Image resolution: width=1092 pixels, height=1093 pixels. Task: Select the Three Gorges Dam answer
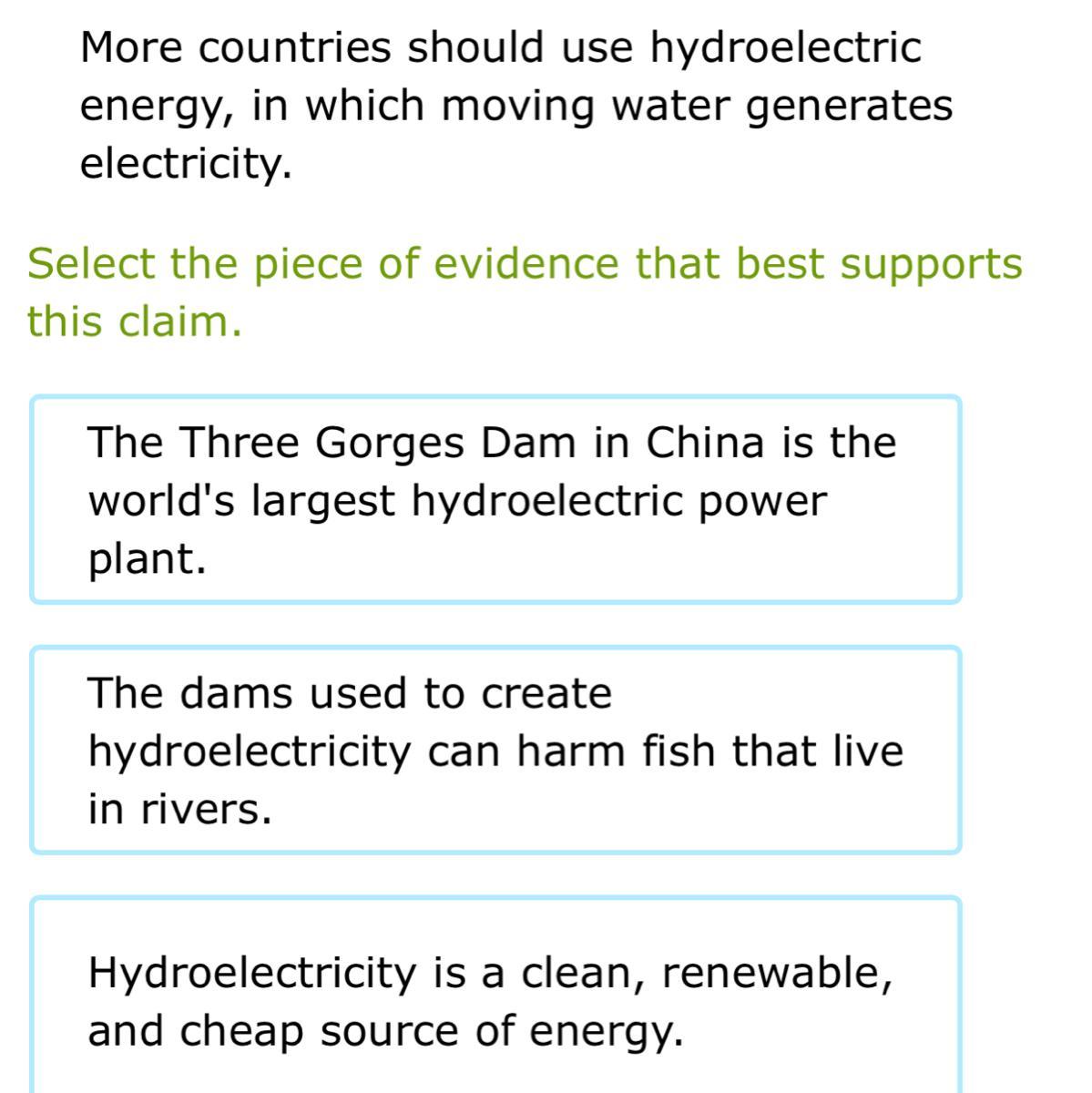pos(495,499)
